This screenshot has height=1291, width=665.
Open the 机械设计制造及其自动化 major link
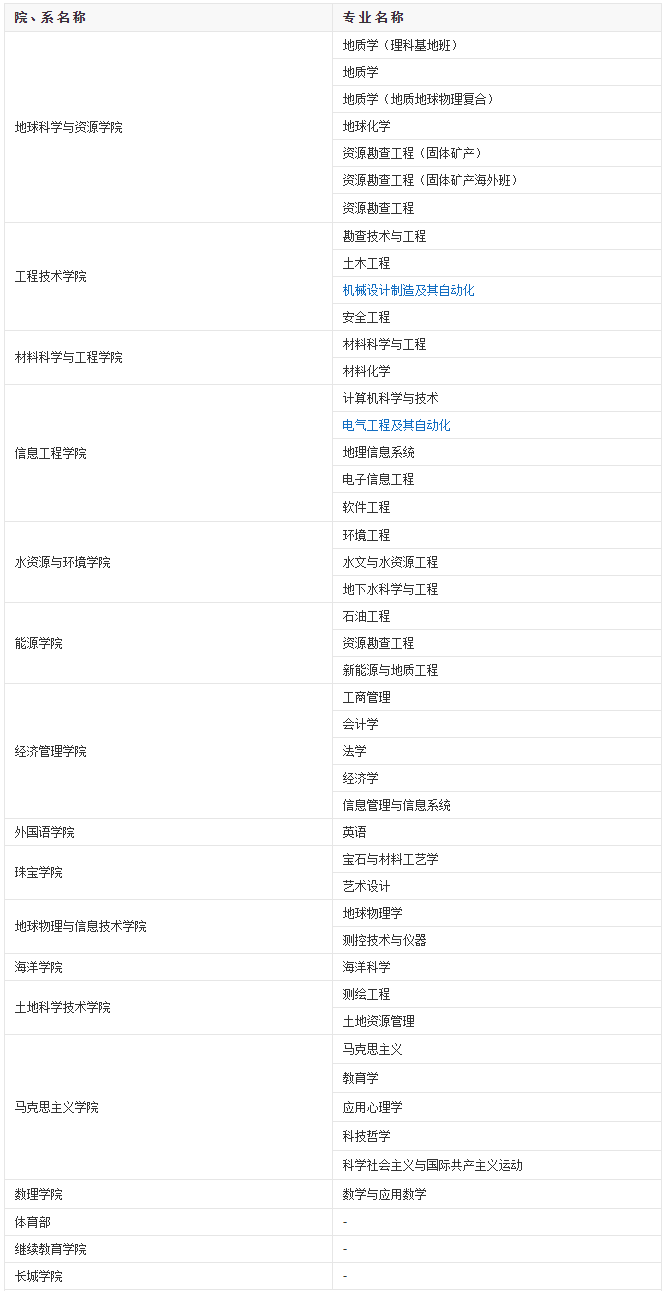(408, 290)
